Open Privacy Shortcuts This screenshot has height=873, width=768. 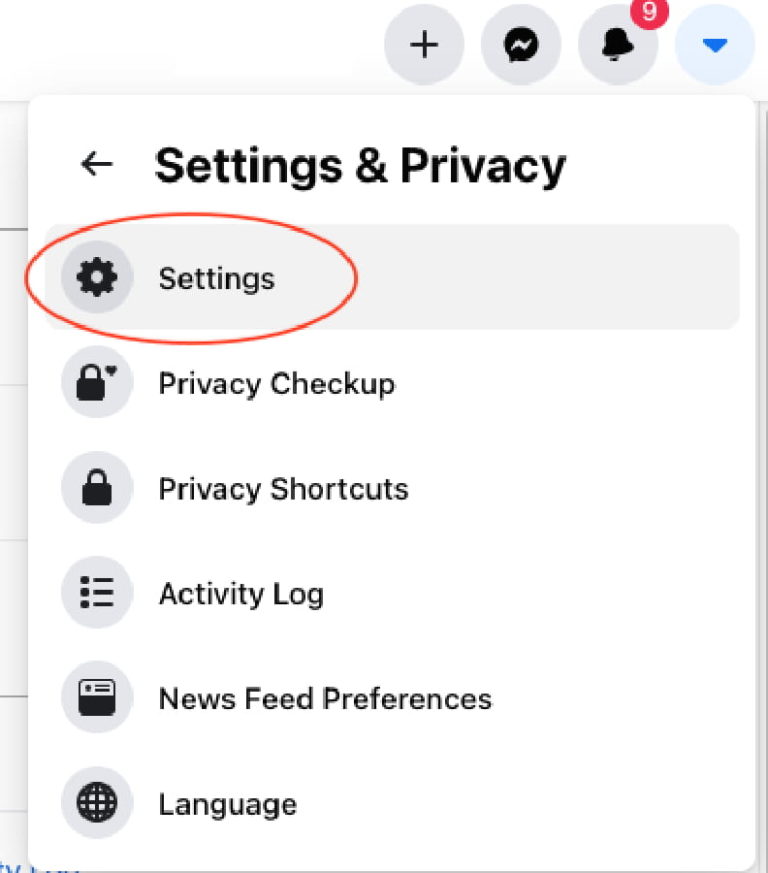coord(283,489)
